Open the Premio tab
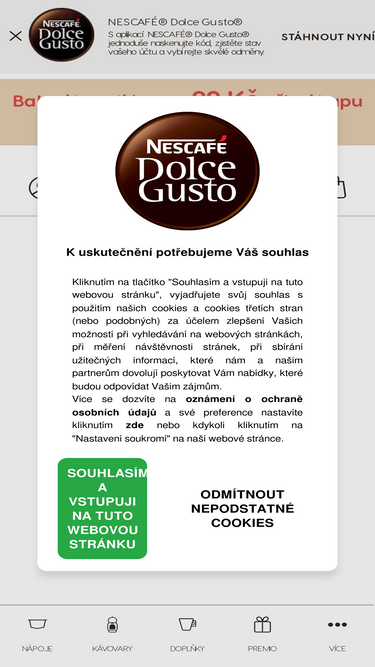 (262, 635)
